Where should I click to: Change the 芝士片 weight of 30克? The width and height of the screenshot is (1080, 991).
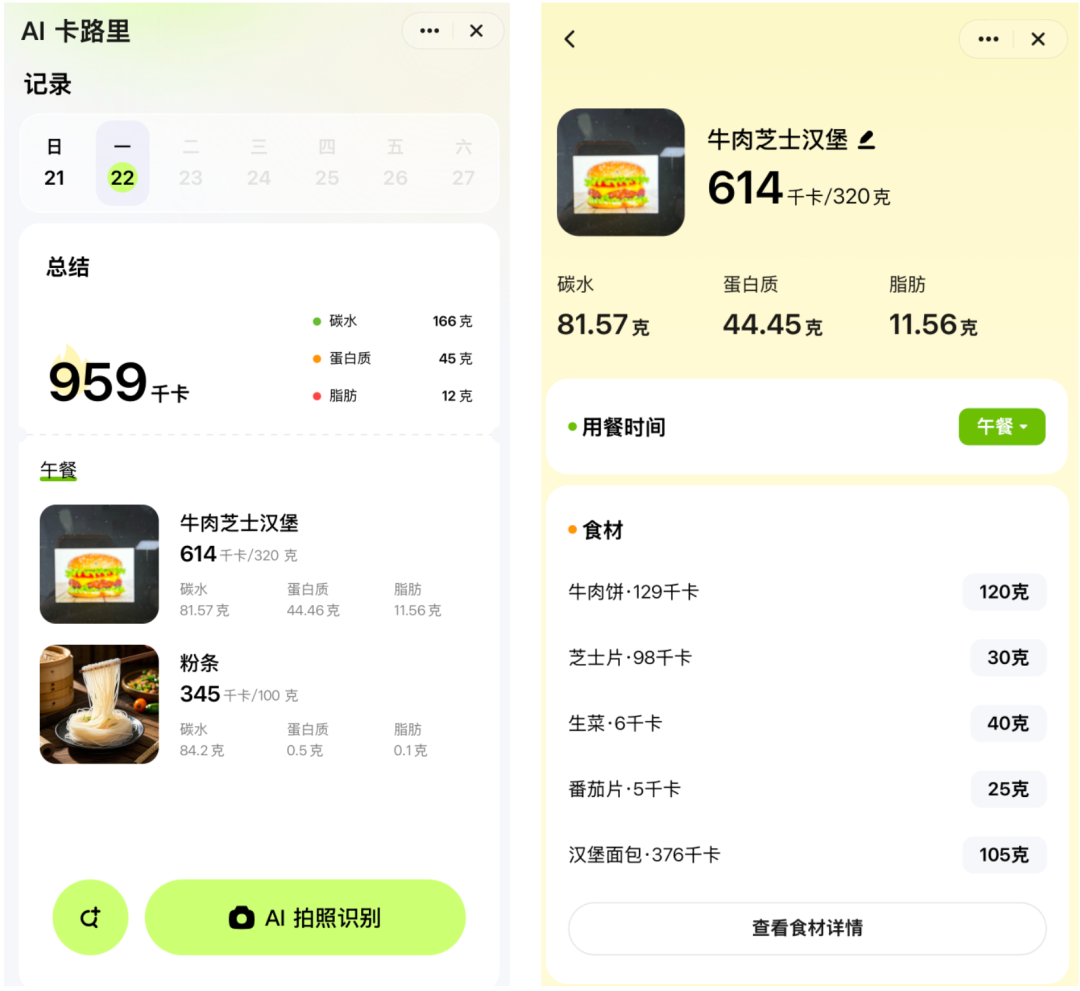tap(1007, 658)
